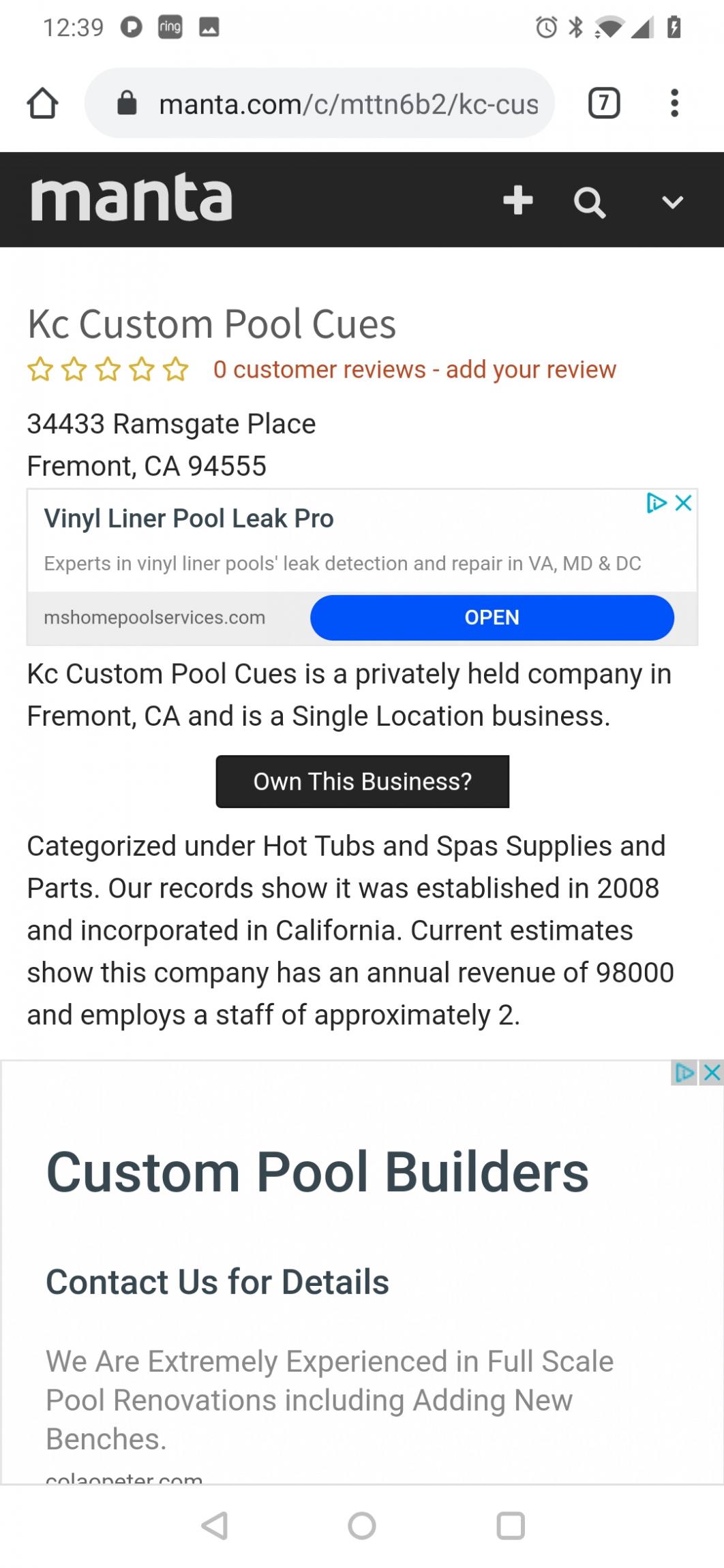Open the Custom Pool Builders ad

click(317, 1172)
